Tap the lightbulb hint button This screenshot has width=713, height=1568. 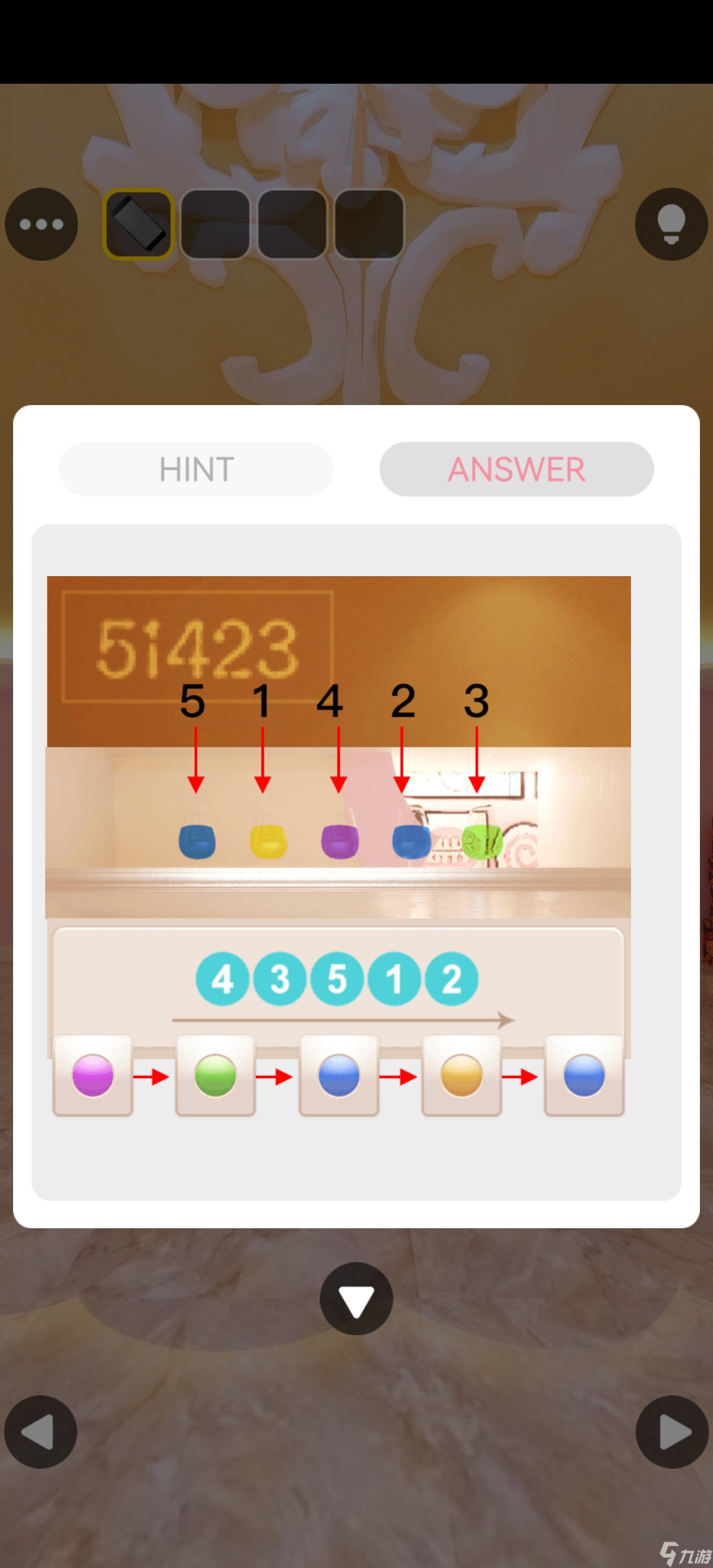point(671,224)
